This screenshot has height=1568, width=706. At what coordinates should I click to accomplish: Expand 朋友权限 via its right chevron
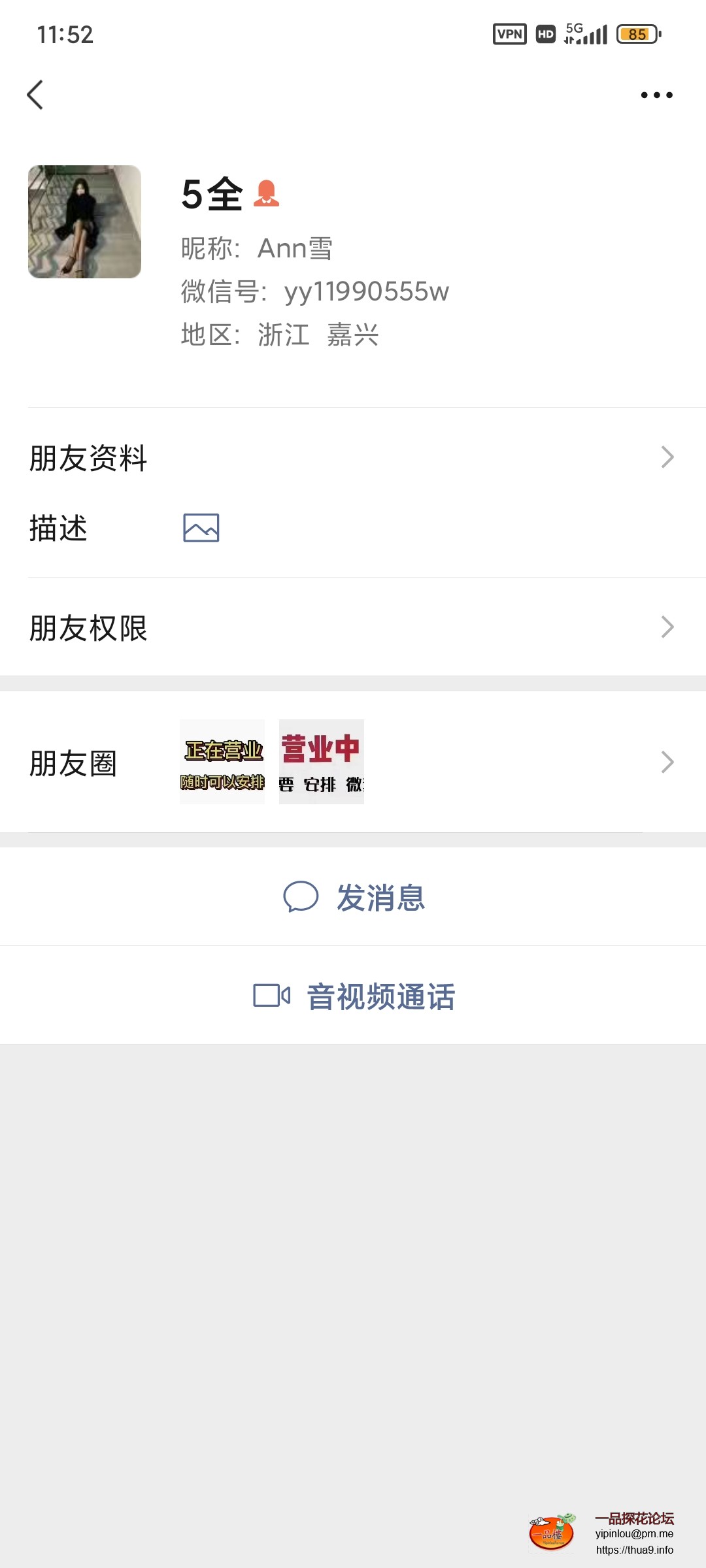[x=667, y=627]
